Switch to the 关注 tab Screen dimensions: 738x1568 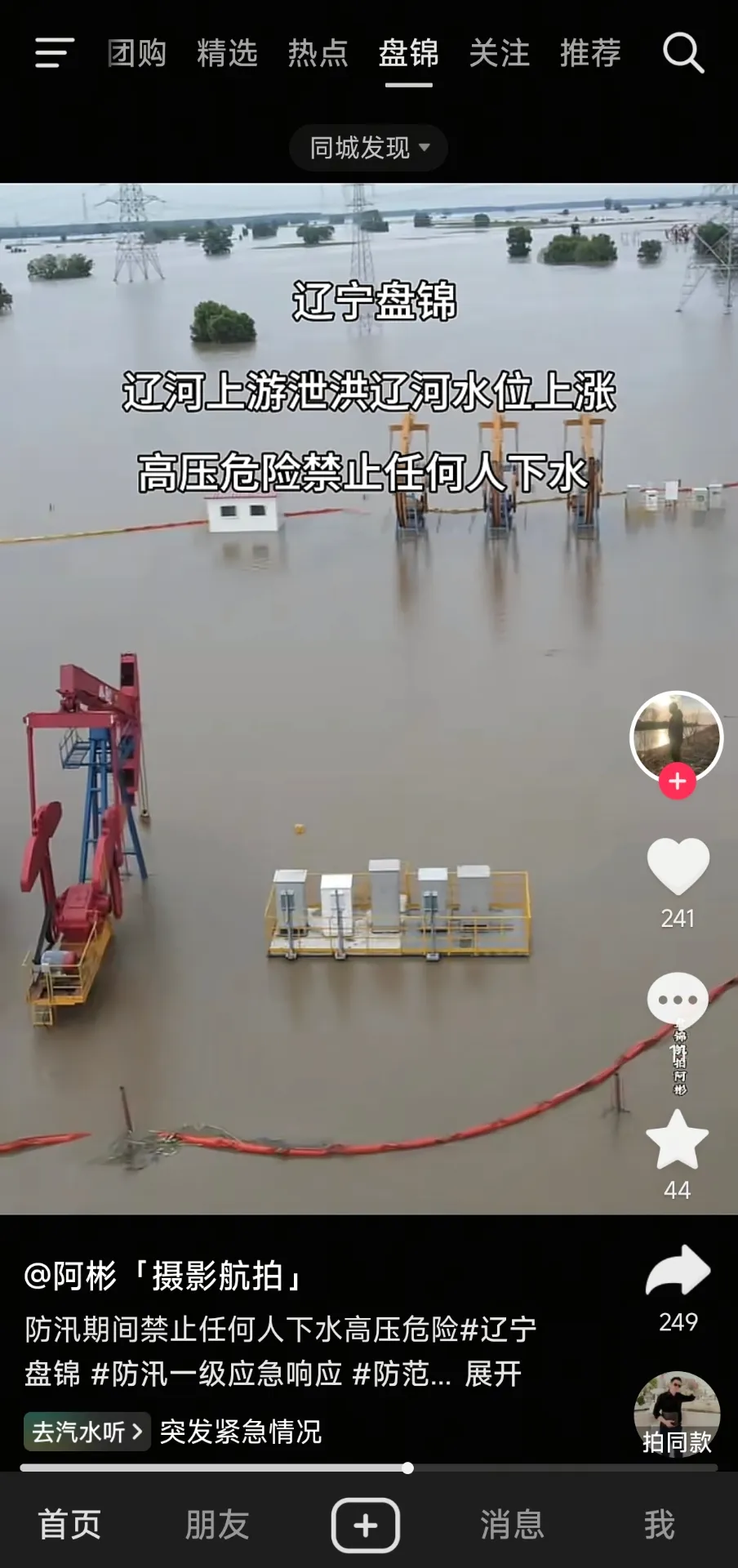coord(500,54)
